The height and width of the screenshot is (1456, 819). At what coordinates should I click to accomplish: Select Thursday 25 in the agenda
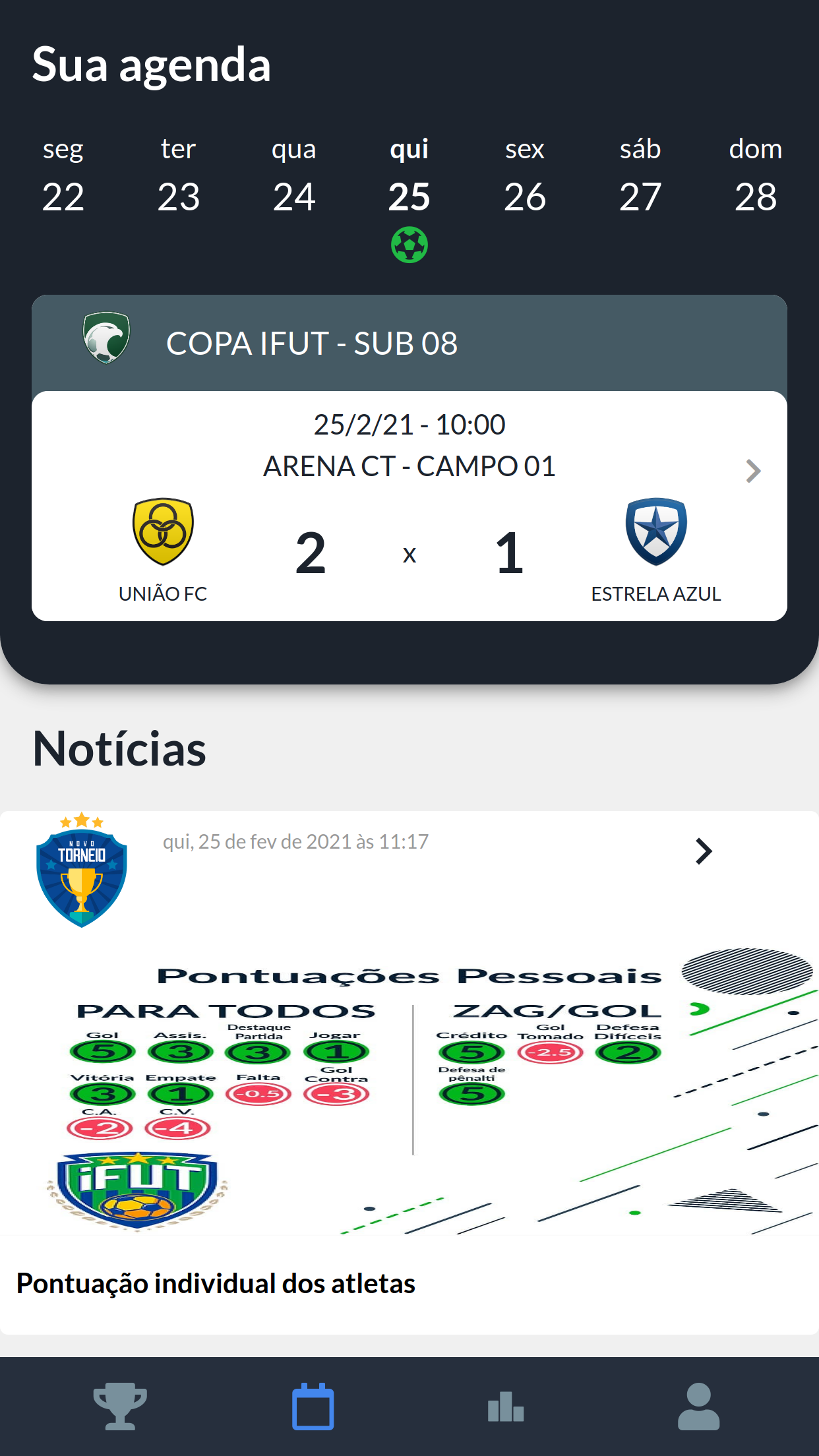coord(409,177)
